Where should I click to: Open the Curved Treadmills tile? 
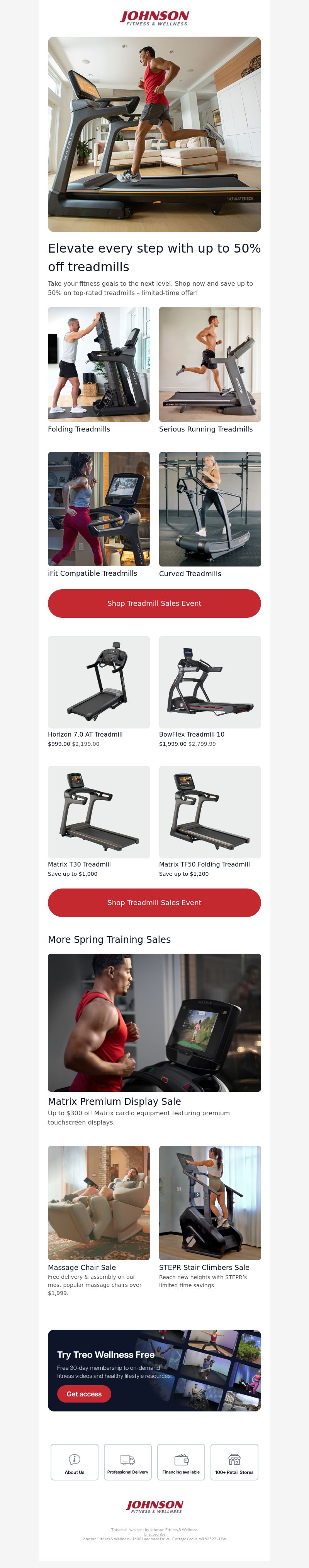(210, 509)
